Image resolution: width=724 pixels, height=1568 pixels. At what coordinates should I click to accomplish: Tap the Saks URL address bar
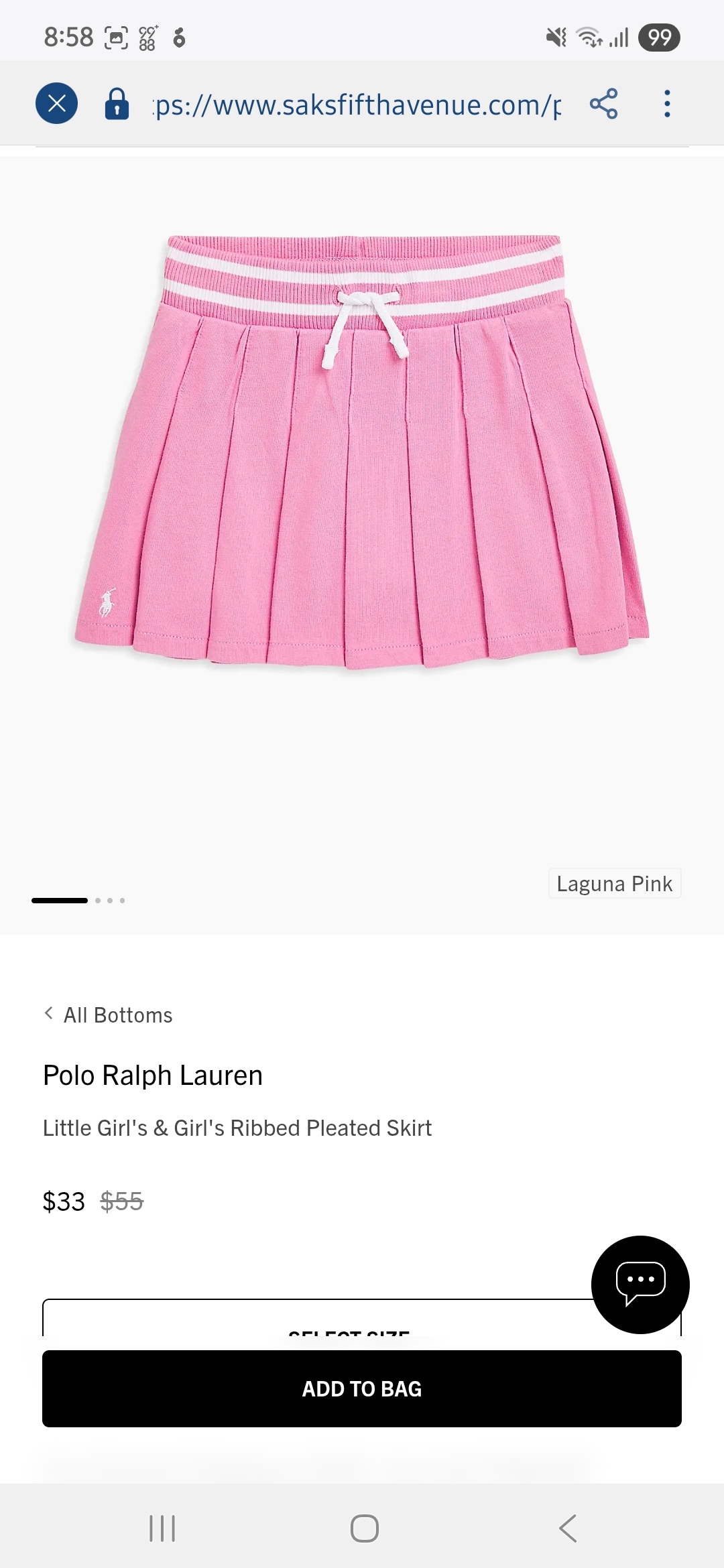pyautogui.click(x=357, y=105)
